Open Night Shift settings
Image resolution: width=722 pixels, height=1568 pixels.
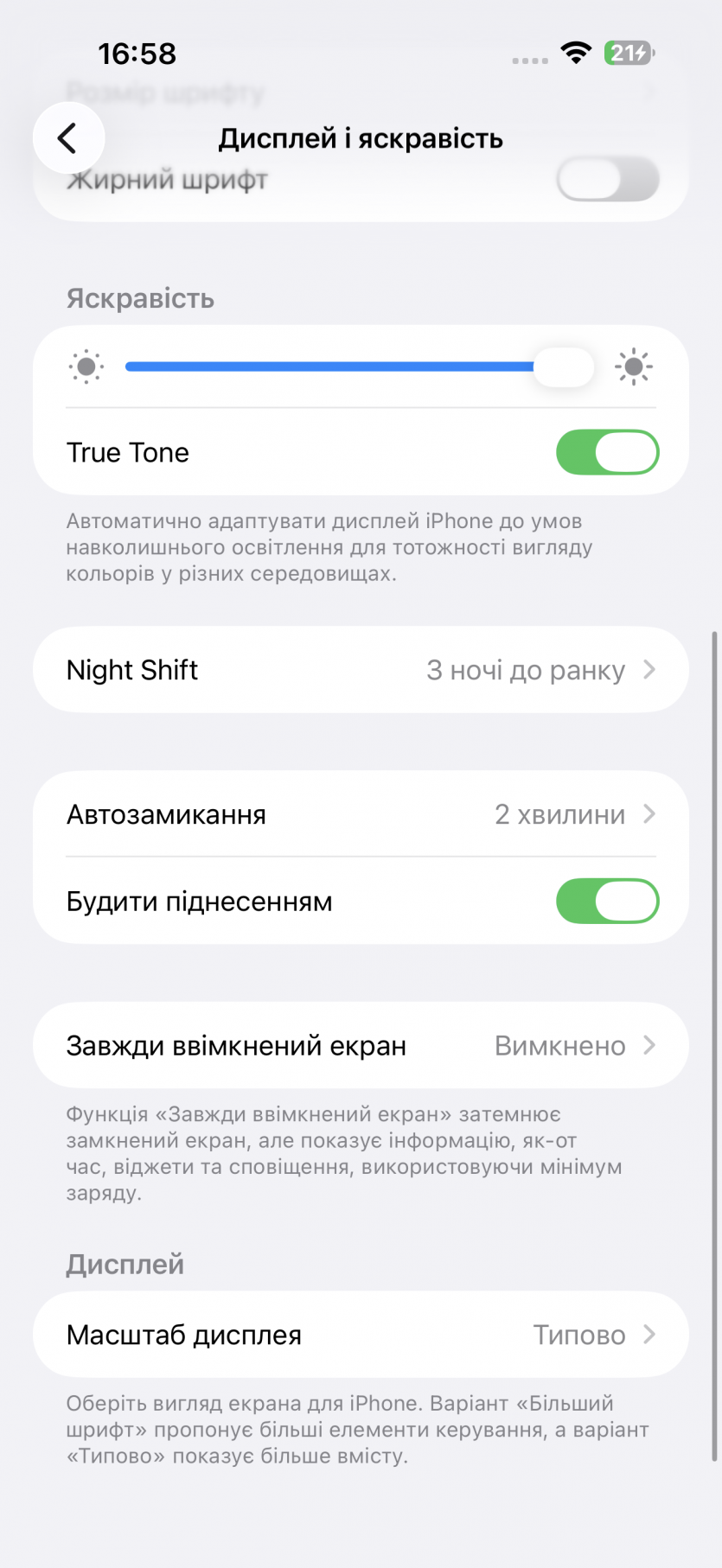click(361, 670)
